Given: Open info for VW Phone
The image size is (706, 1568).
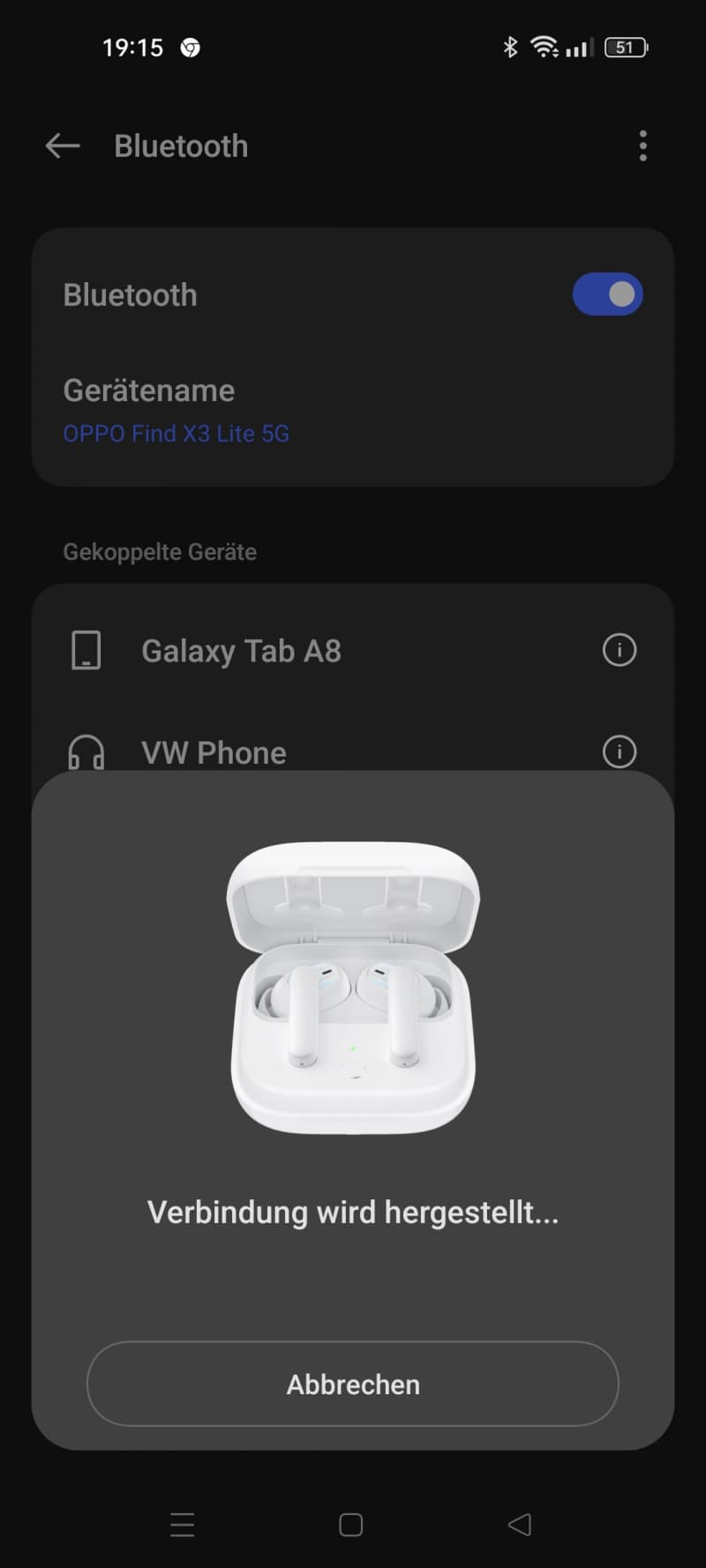Looking at the screenshot, I should 620,752.
